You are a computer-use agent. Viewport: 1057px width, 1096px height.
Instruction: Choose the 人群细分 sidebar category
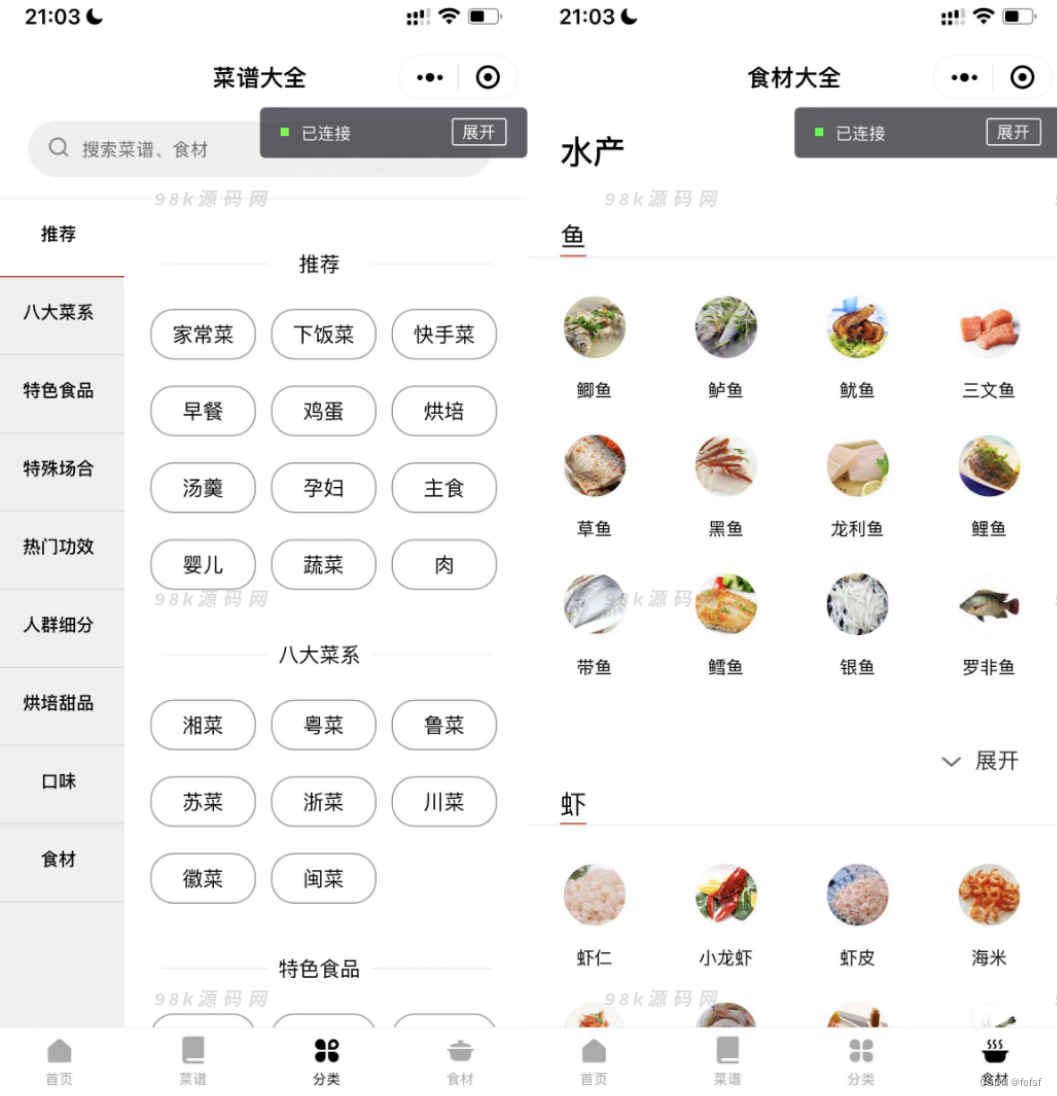59,625
